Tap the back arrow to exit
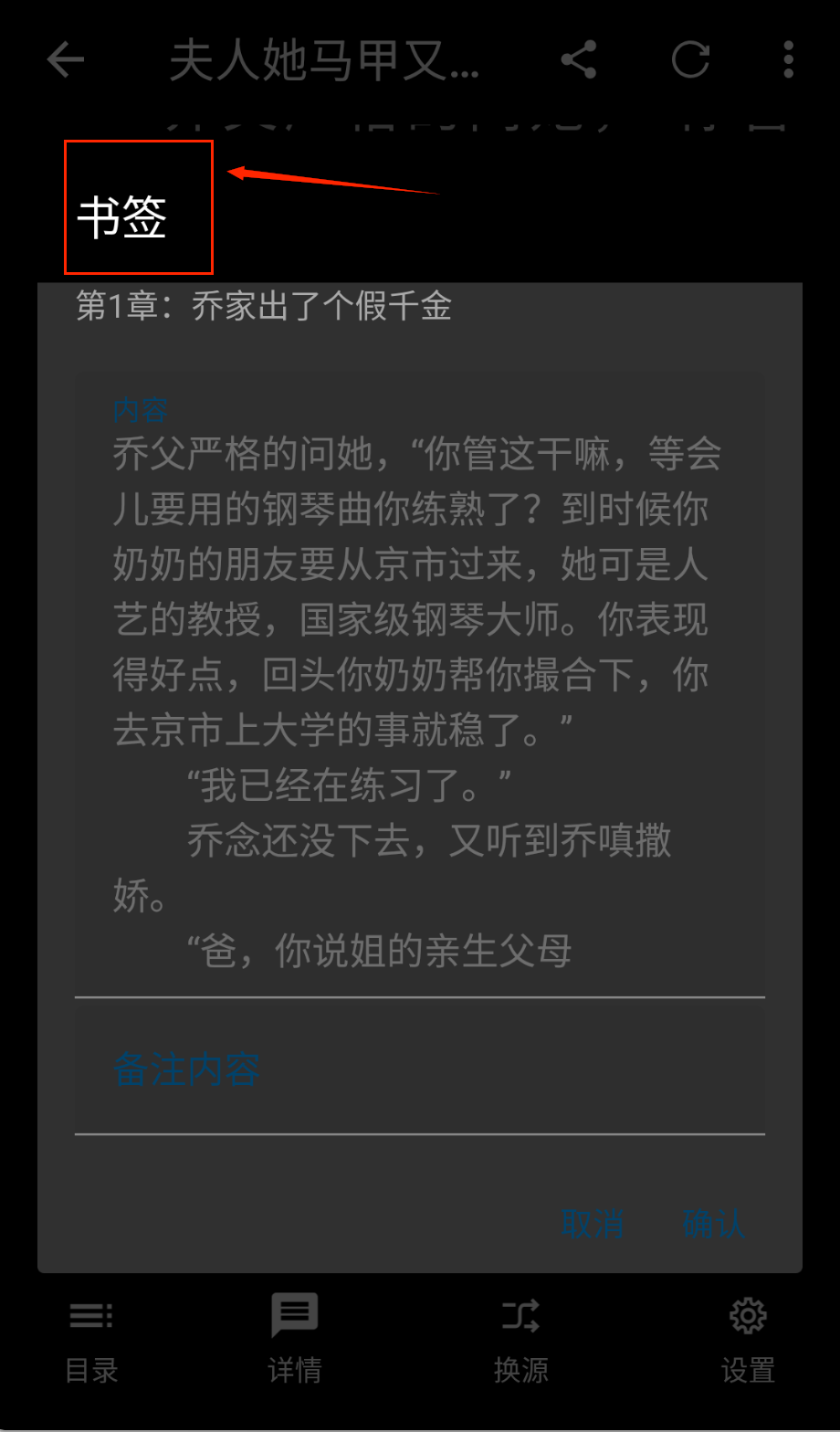Screen dimensions: 840x1432 pyautogui.click(x=65, y=60)
